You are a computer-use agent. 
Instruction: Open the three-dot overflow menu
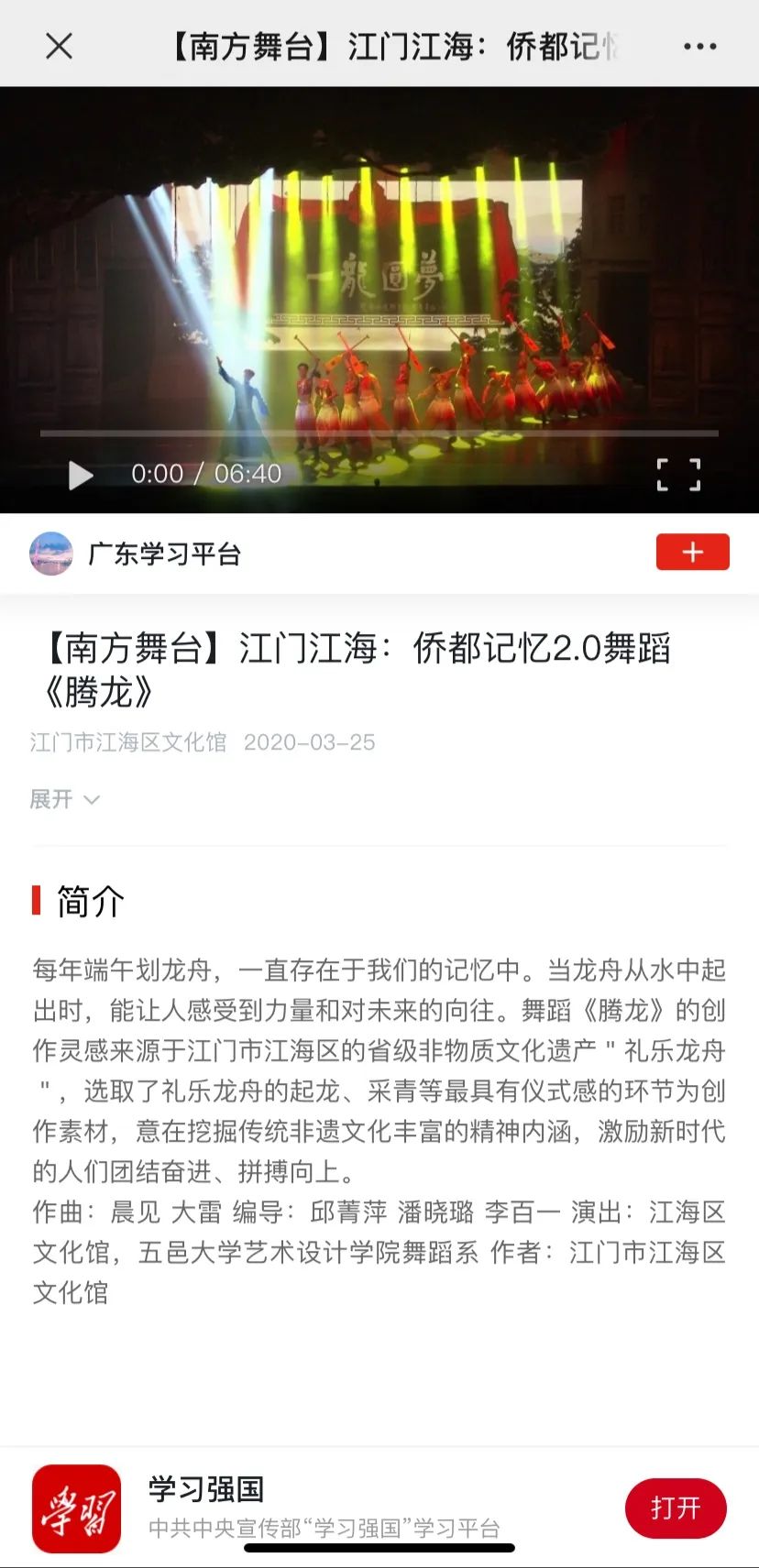(x=699, y=46)
